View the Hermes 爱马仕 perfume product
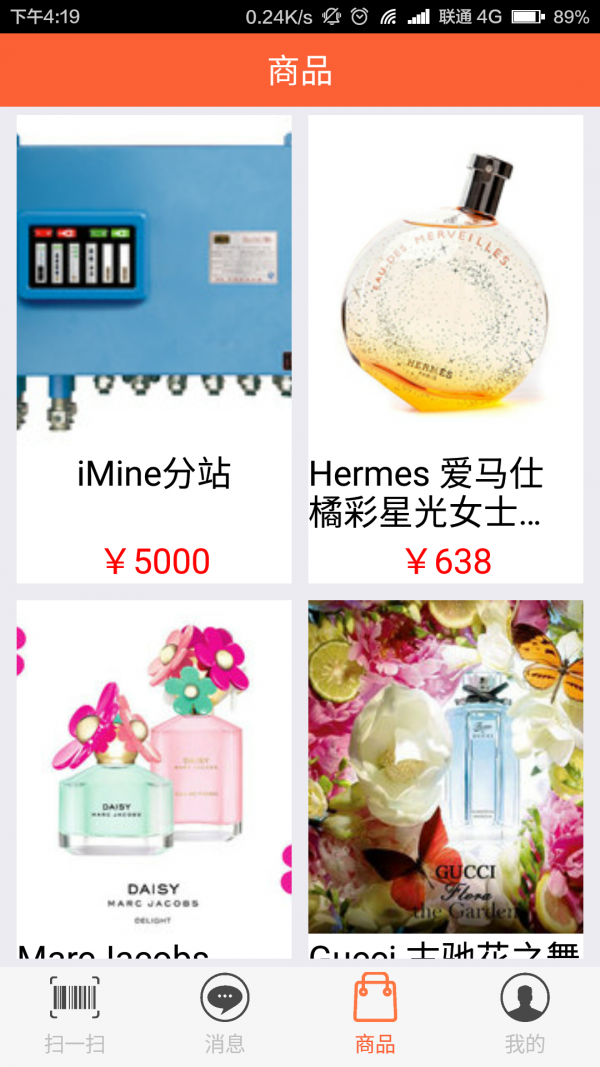Image resolution: width=600 pixels, height=1067 pixels. click(445, 349)
